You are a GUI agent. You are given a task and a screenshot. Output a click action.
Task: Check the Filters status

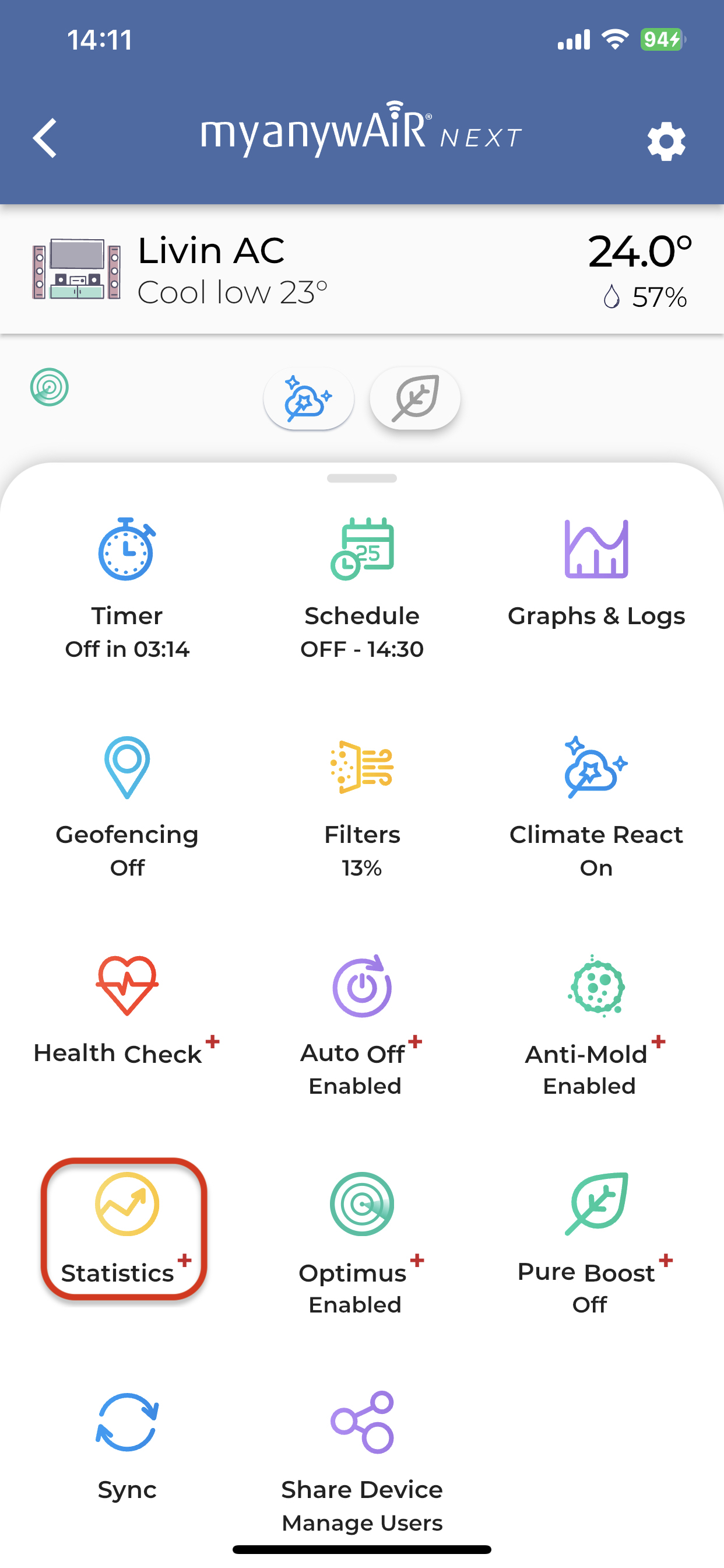coord(362,808)
